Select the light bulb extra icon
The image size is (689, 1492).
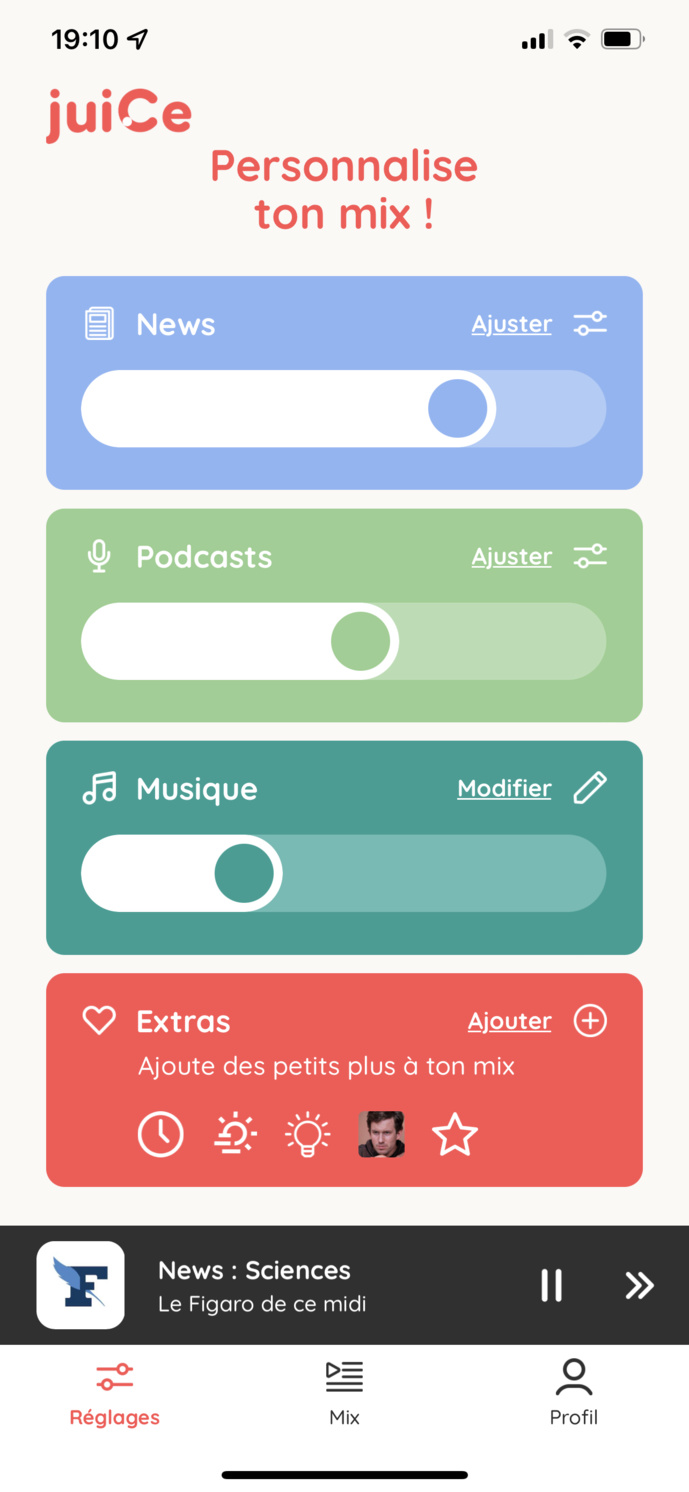click(307, 1134)
